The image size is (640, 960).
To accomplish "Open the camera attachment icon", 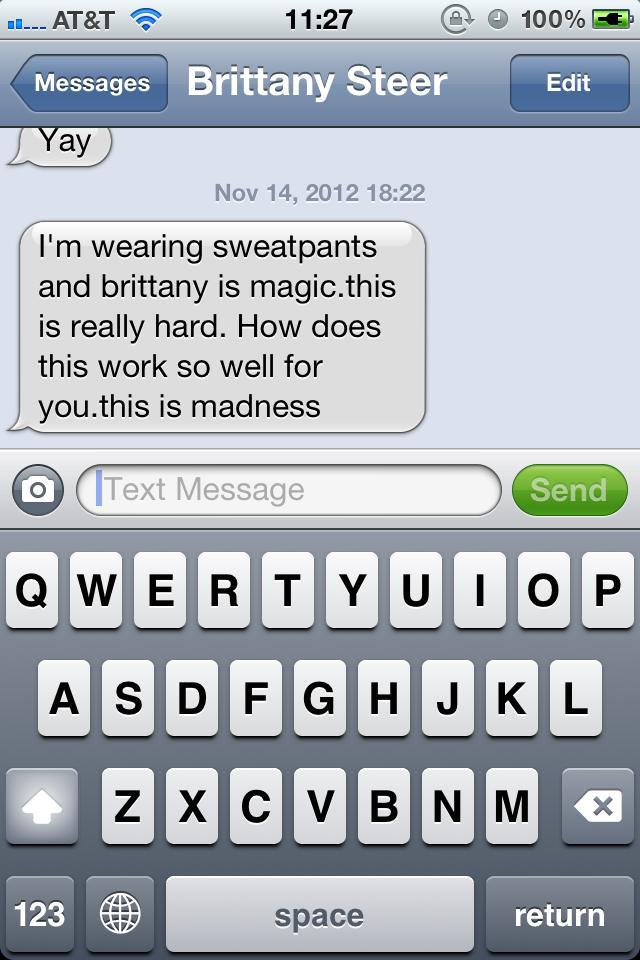I will pos(38,490).
